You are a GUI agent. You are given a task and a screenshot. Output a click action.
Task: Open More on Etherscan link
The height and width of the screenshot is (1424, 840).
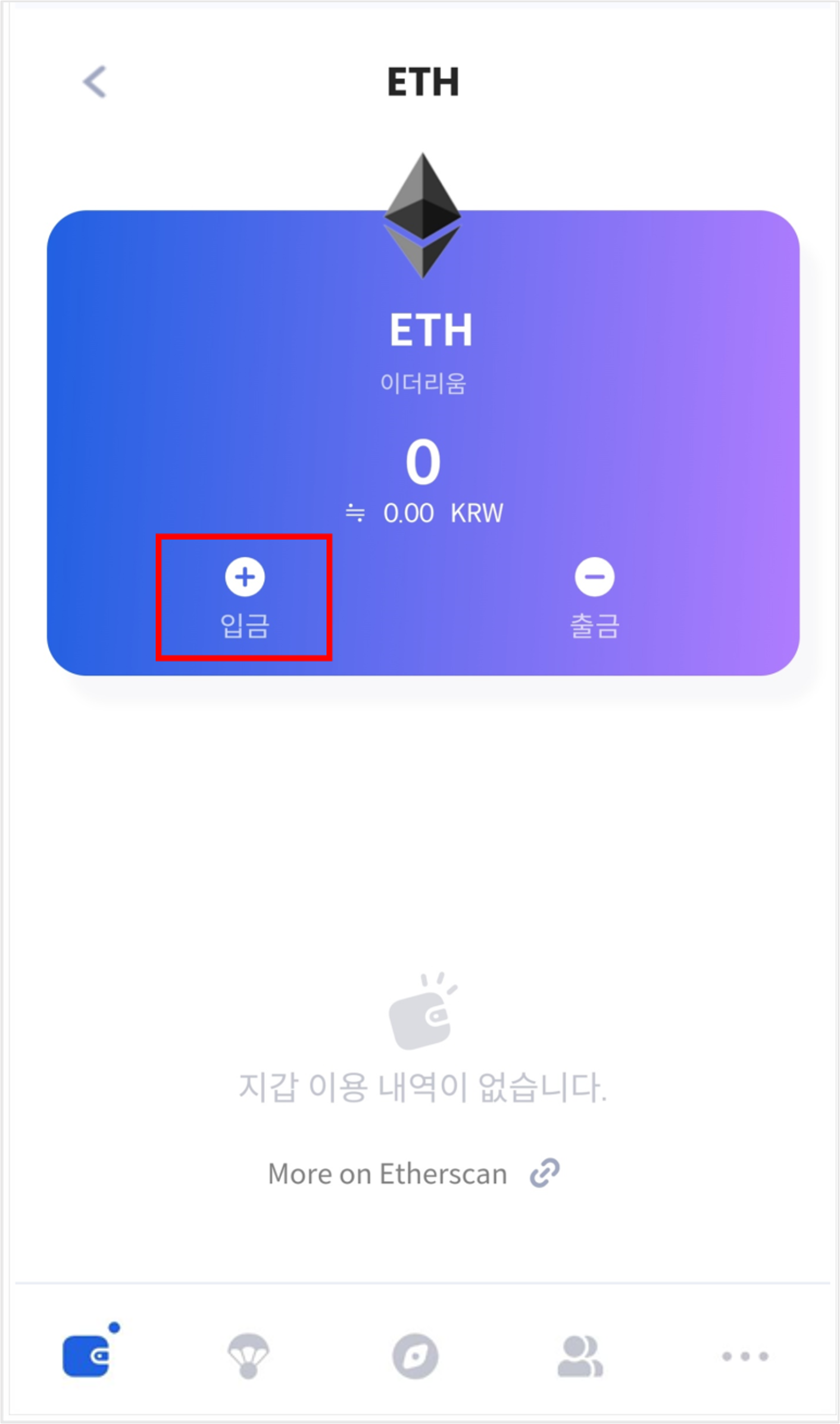(x=413, y=1173)
